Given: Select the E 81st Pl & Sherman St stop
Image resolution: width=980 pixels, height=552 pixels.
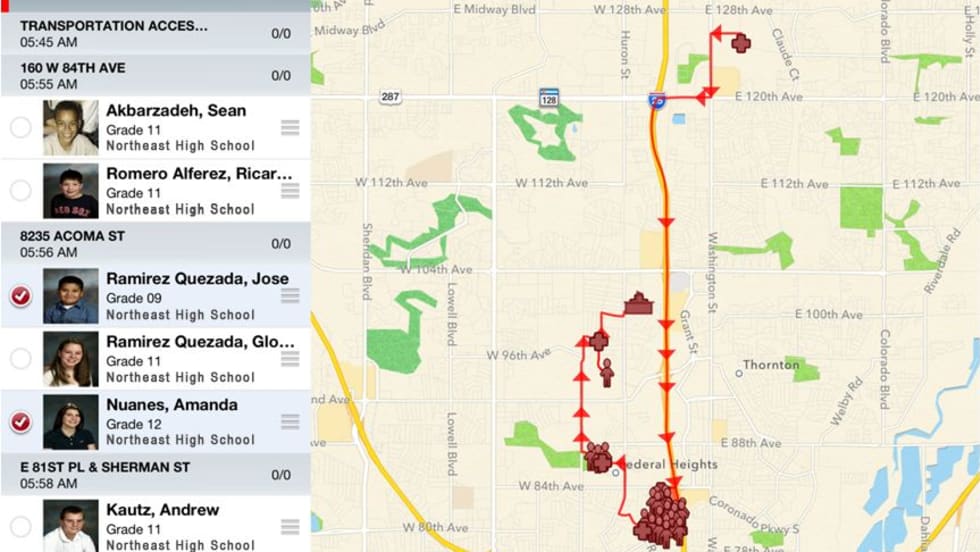Looking at the screenshot, I should [154, 475].
